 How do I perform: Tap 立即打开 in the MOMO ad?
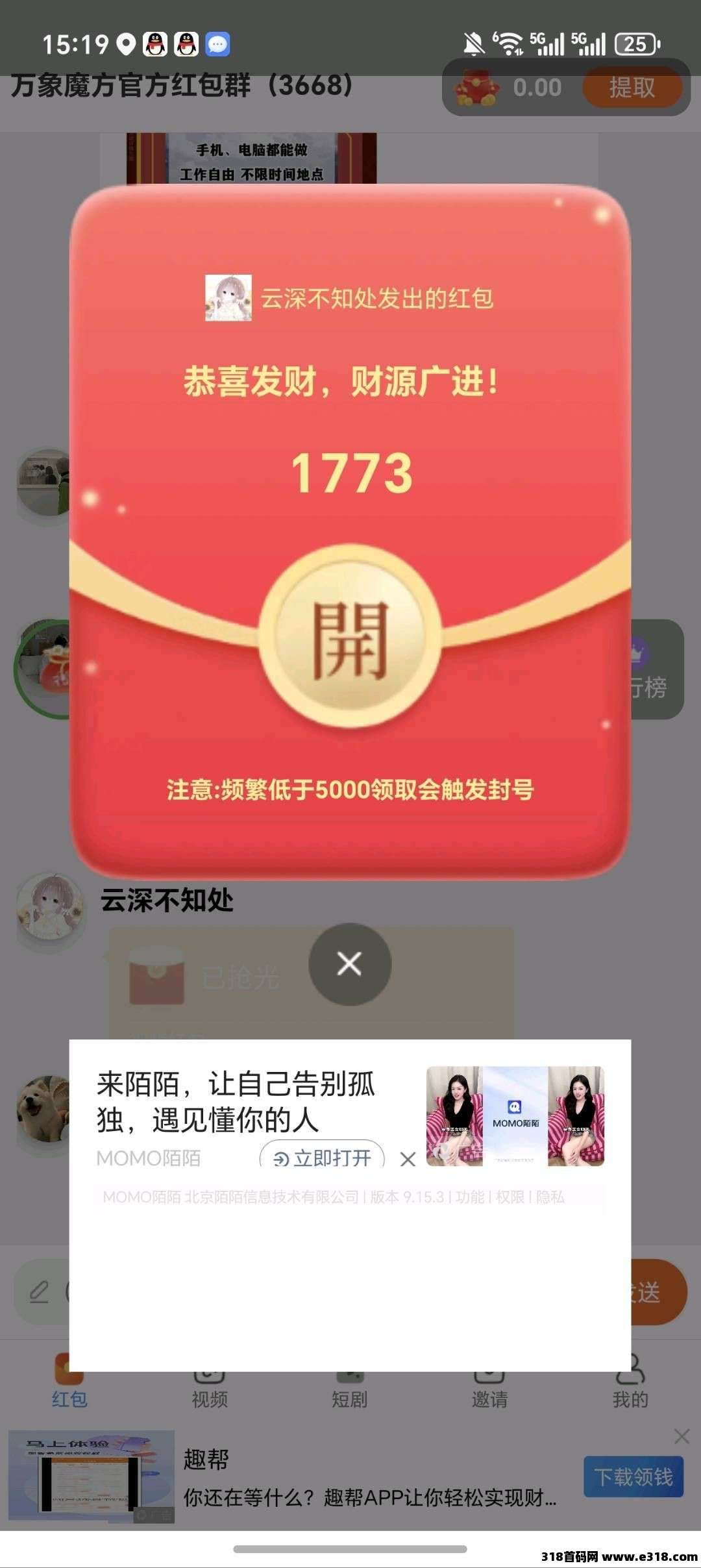click(x=323, y=1158)
